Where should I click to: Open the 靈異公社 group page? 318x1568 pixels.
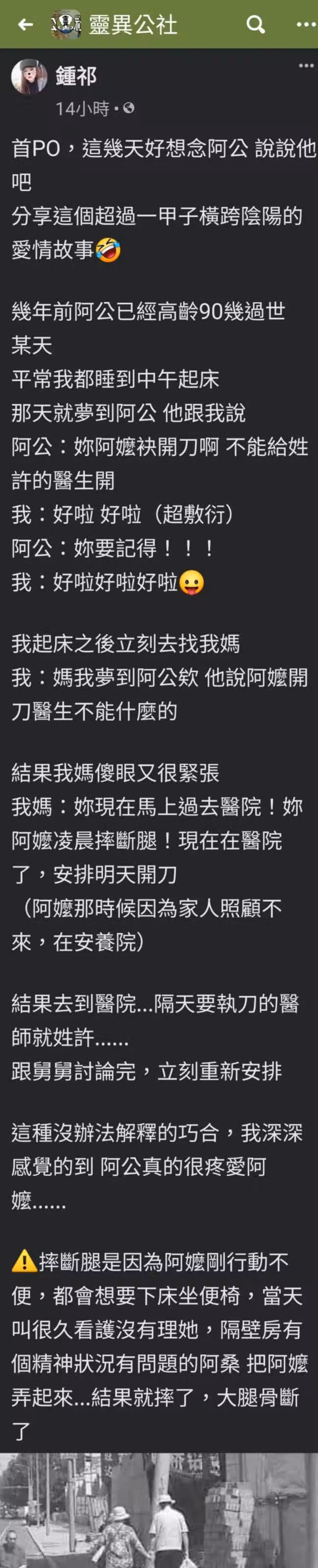(x=133, y=25)
